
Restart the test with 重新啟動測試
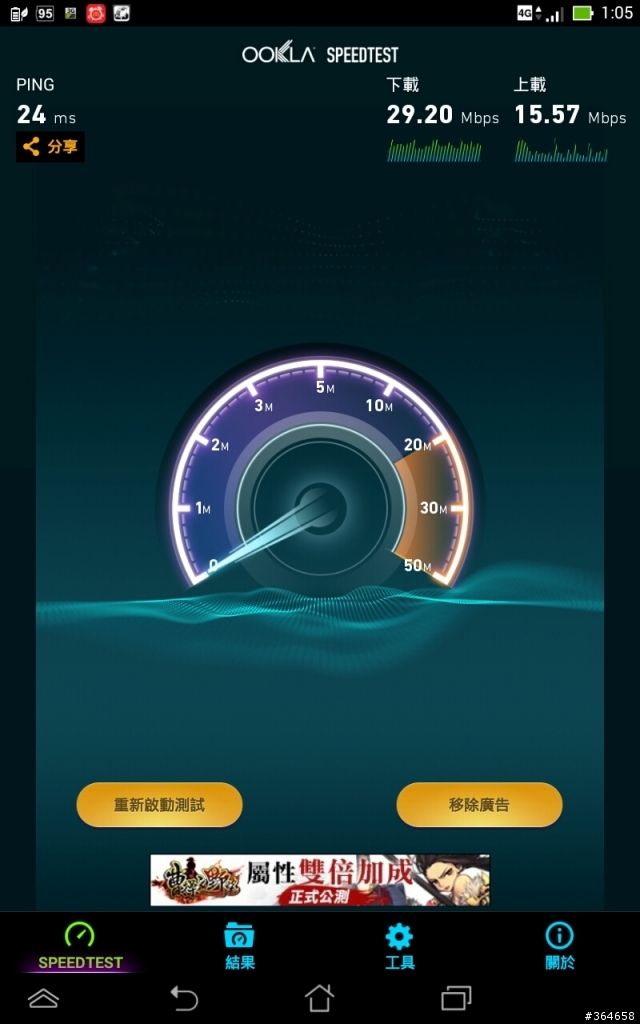click(x=159, y=805)
